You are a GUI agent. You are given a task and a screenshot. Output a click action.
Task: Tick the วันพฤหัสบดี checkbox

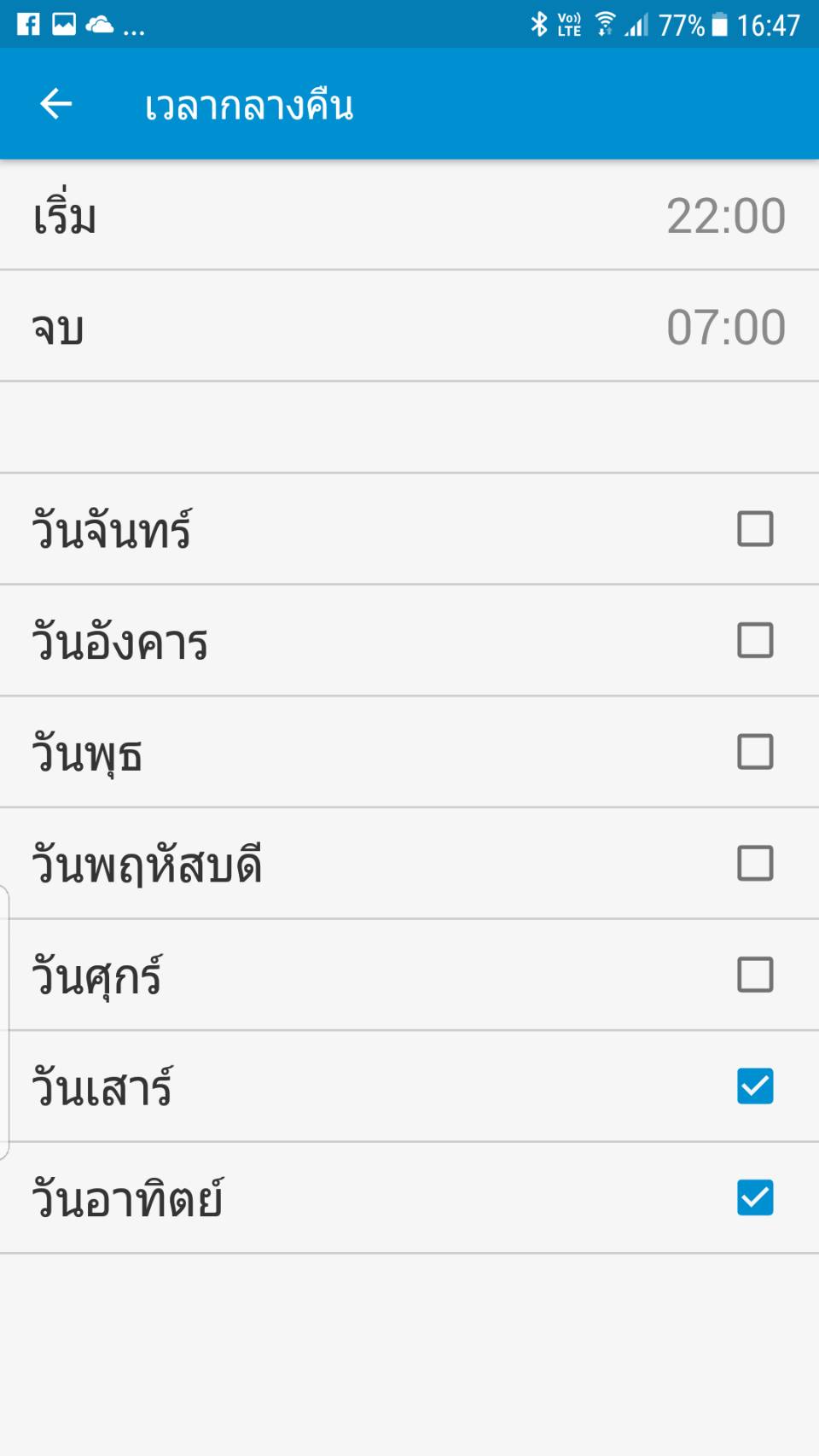[755, 863]
